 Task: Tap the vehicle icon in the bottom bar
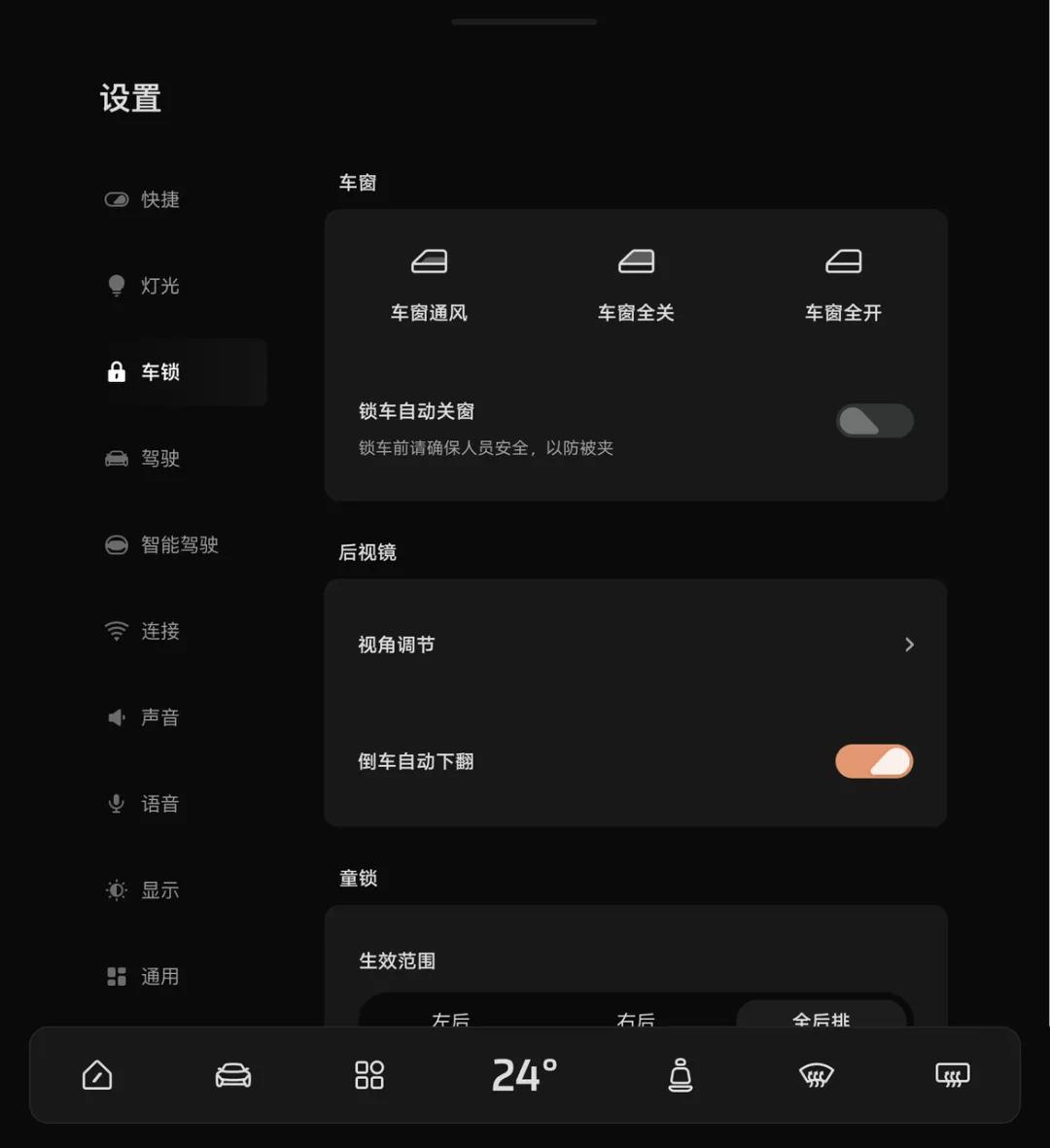coord(232,1075)
